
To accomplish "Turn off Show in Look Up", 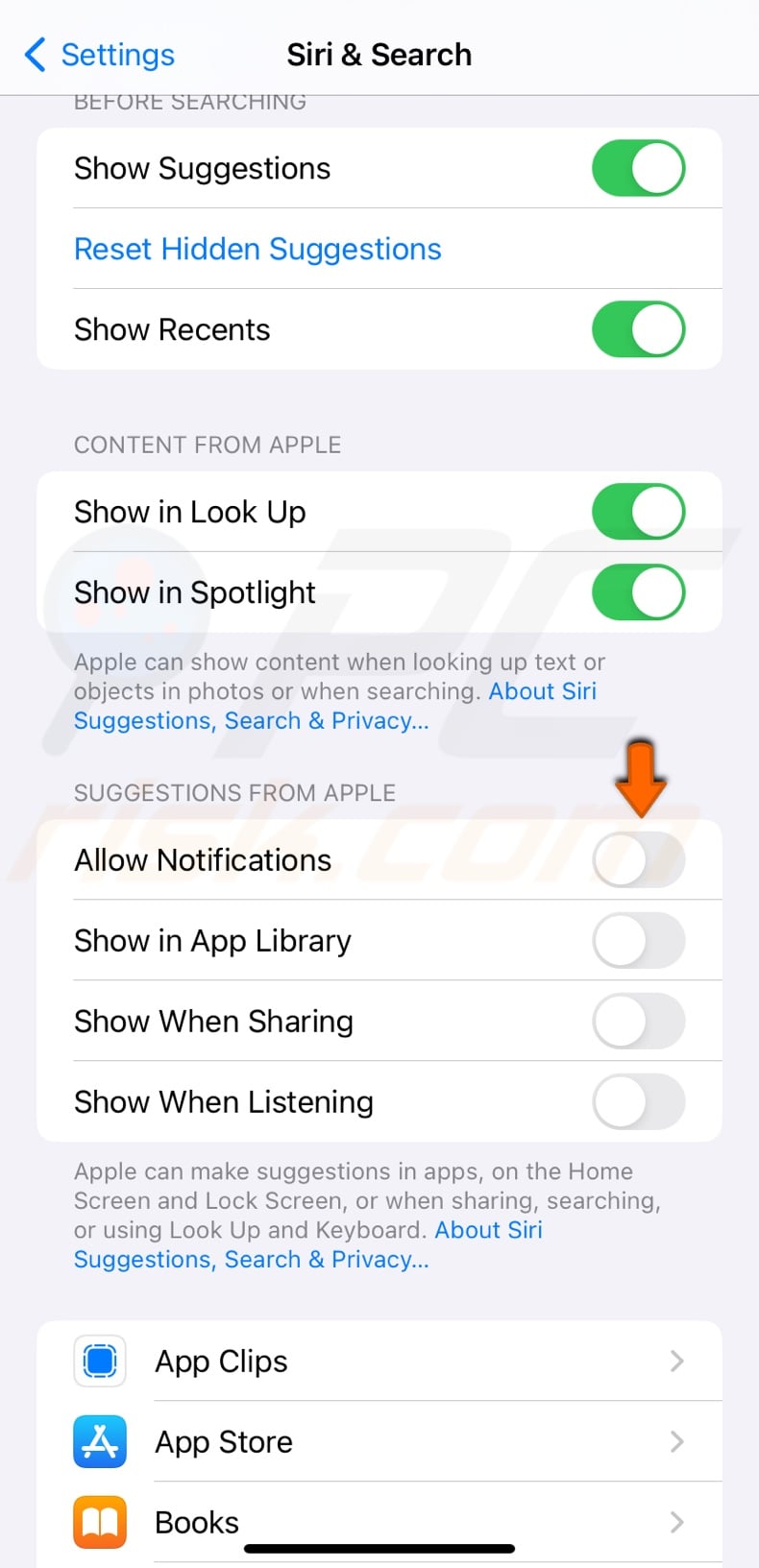I will coord(638,512).
